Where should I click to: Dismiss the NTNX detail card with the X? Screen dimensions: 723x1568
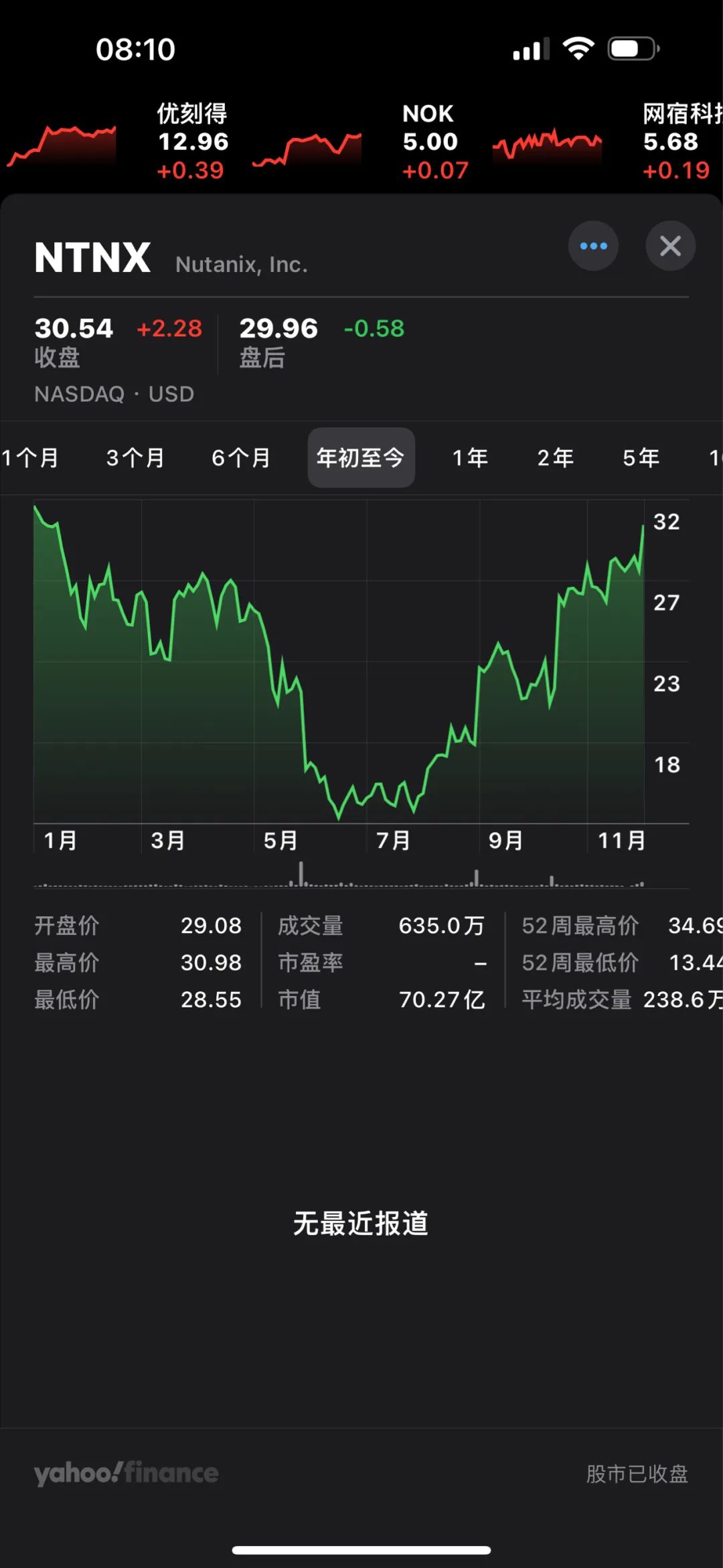(671, 246)
